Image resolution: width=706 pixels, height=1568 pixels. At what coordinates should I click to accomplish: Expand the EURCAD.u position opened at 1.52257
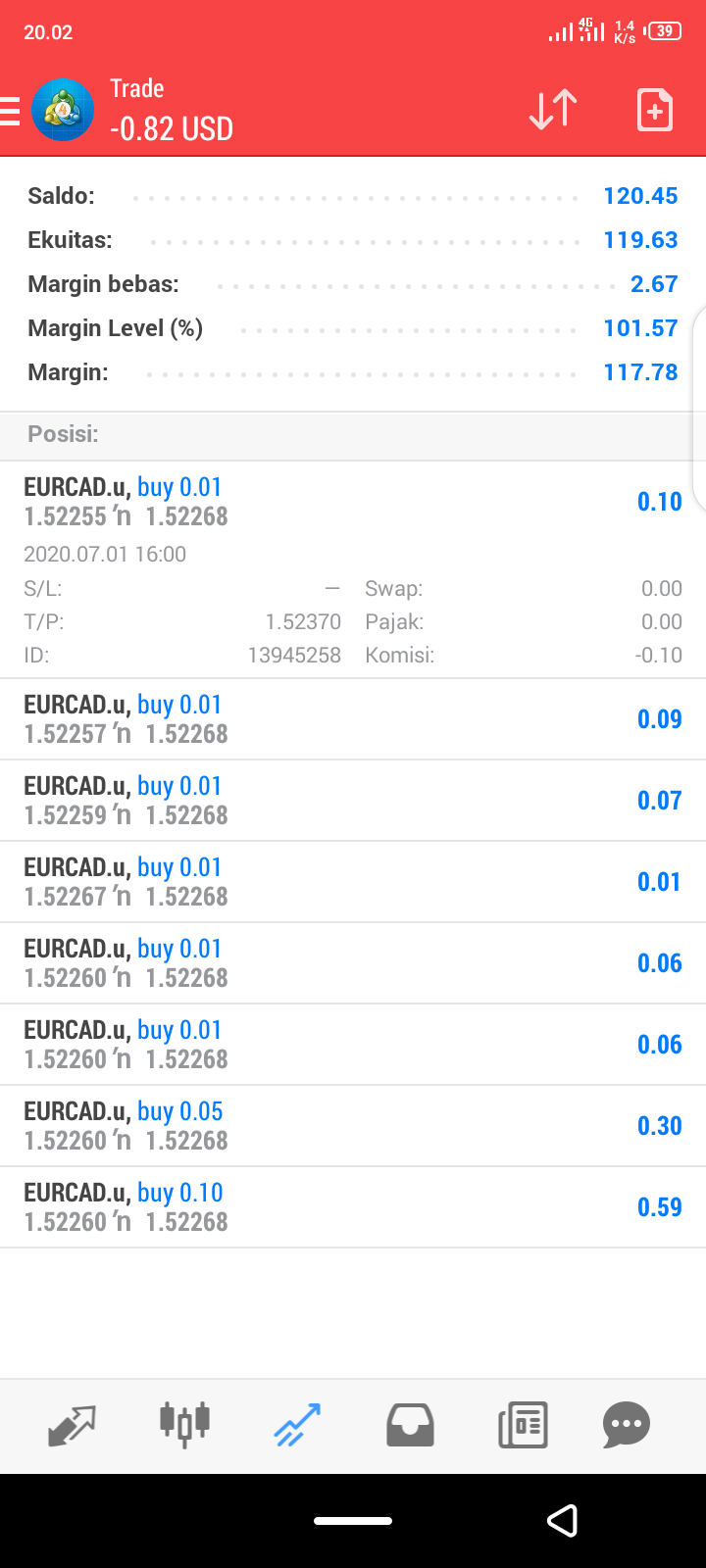[353, 719]
